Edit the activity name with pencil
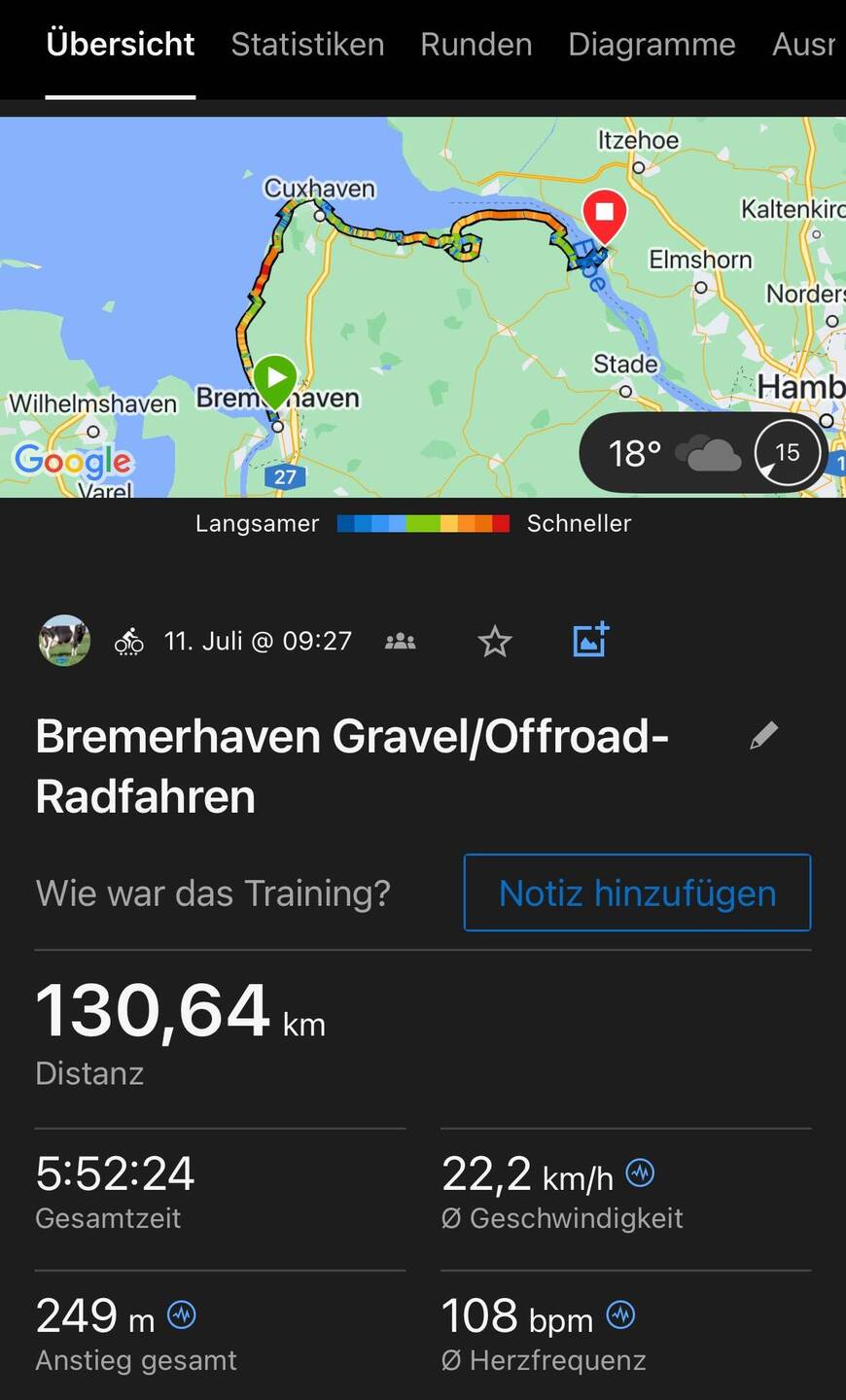 point(764,736)
